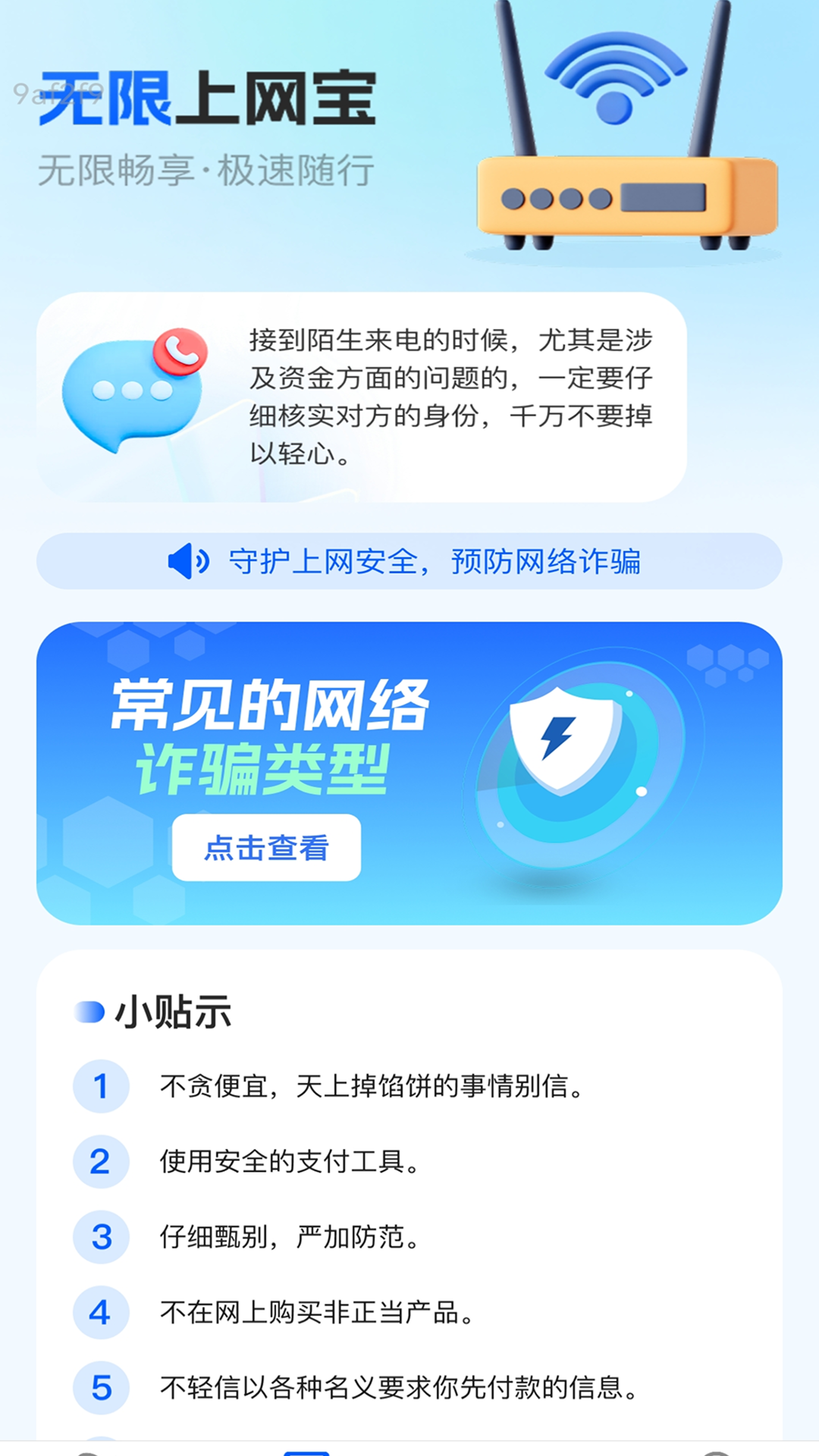Tap the red phone badge on the message bubble
Image resolution: width=819 pixels, height=1456 pixels.
(180, 350)
